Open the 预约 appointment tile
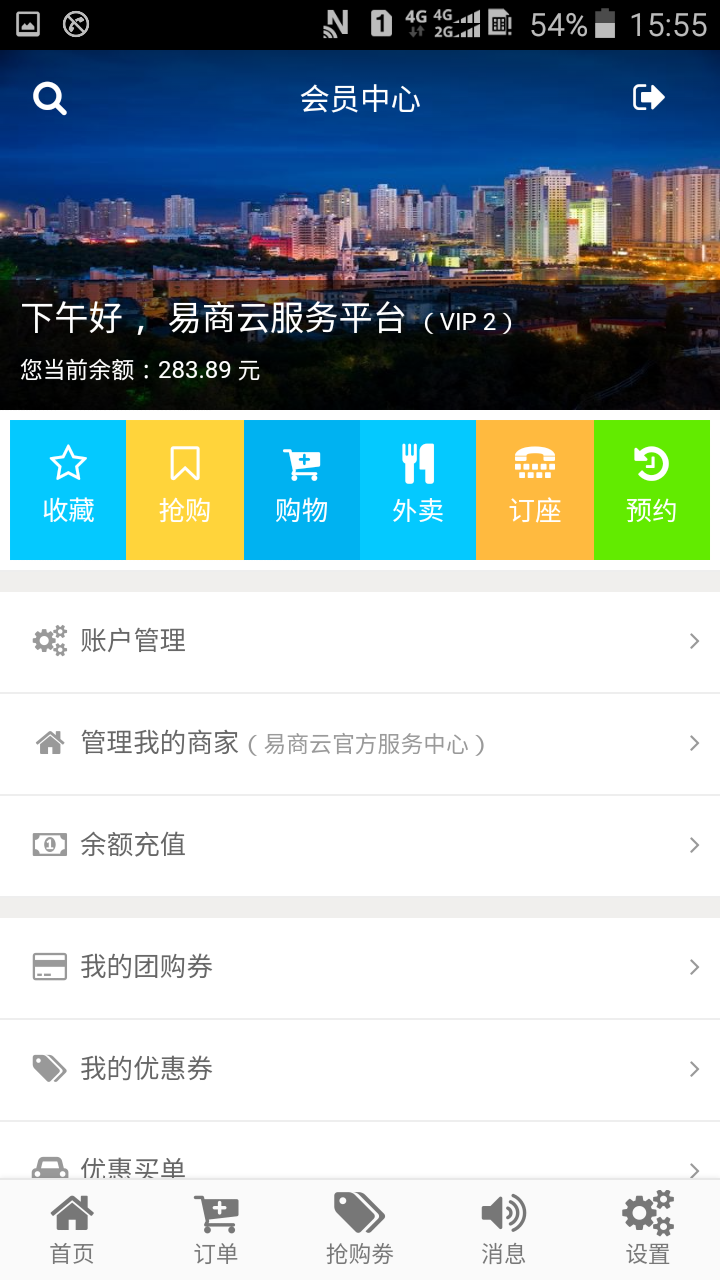The image size is (720, 1280). click(x=651, y=489)
